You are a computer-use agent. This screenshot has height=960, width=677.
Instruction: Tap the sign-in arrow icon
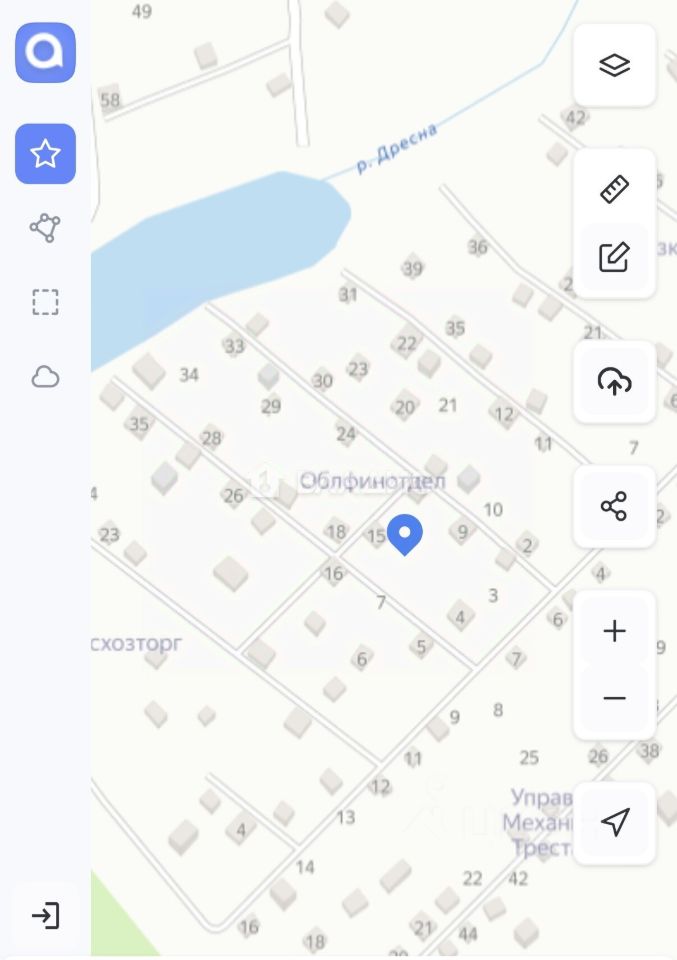click(45, 915)
